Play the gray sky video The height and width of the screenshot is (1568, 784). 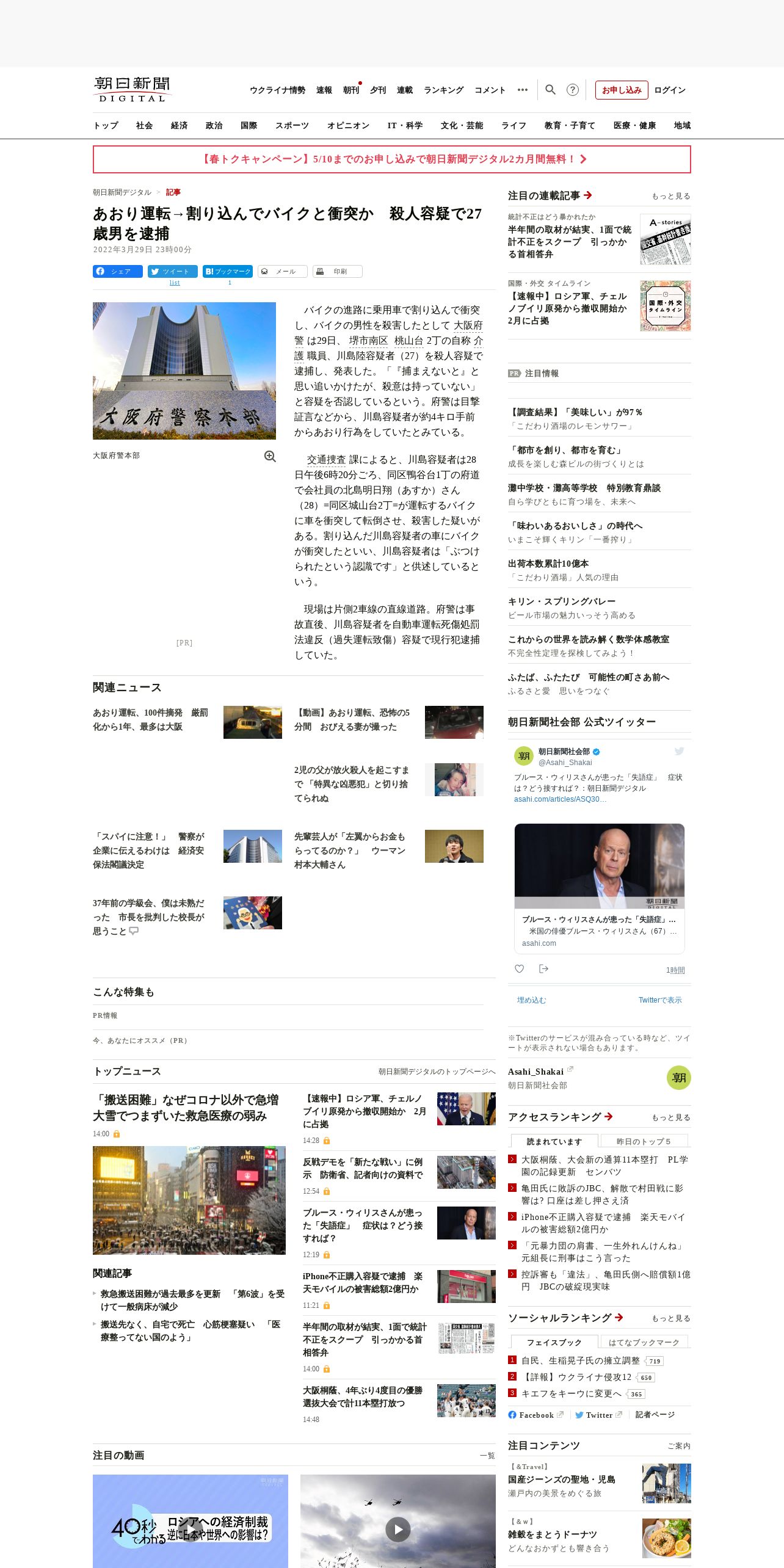pos(398,1530)
